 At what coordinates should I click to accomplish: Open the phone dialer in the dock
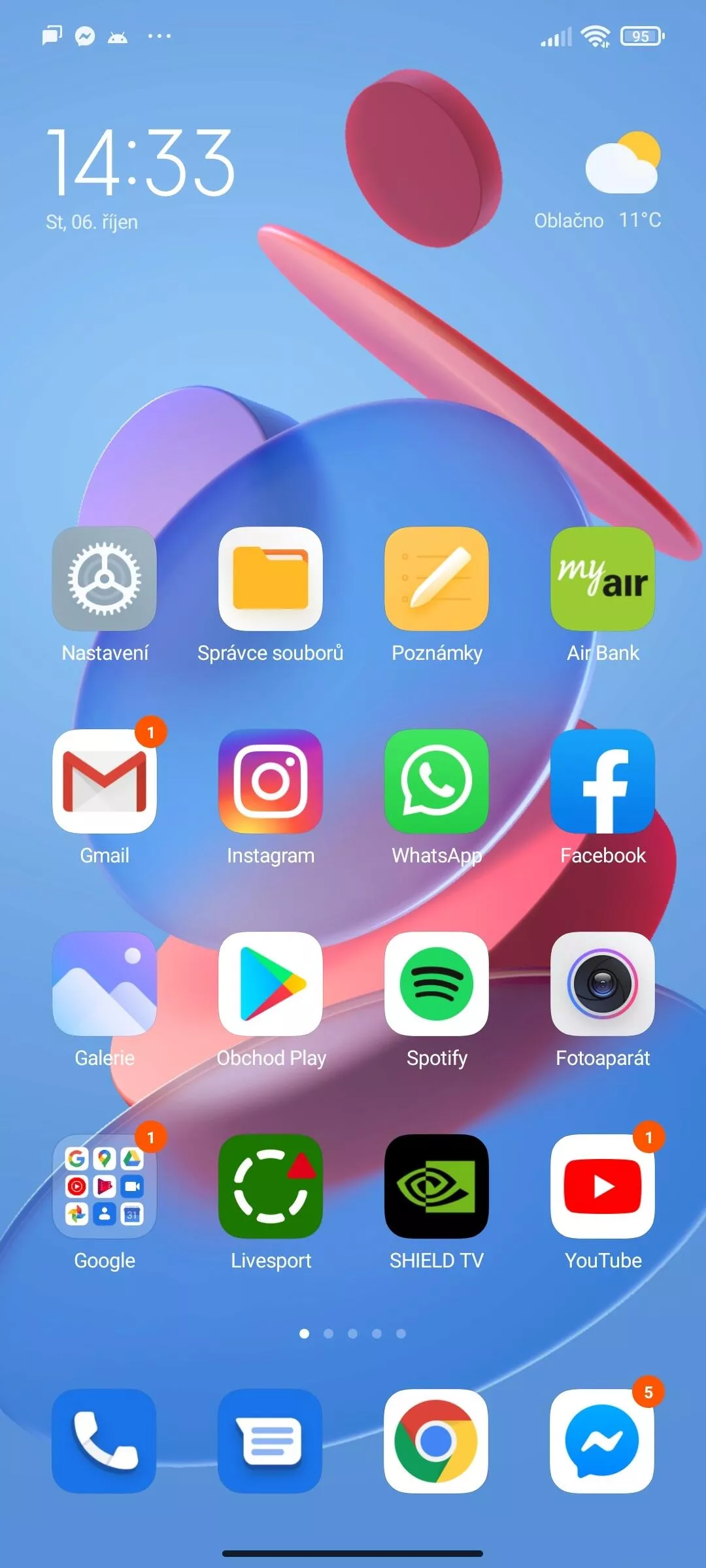click(x=105, y=1441)
